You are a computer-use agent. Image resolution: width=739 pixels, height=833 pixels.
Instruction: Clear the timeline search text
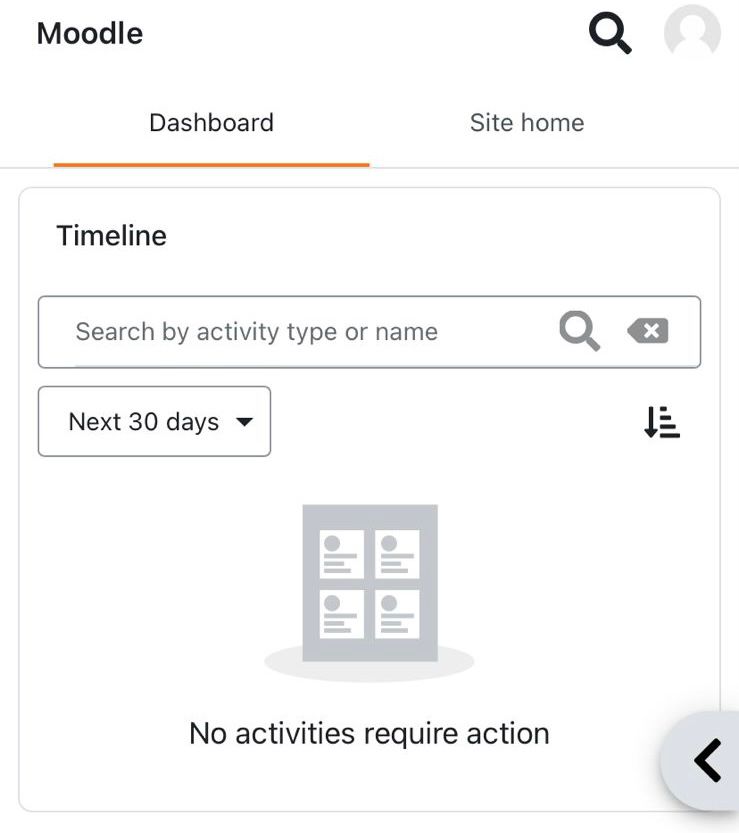[648, 331]
